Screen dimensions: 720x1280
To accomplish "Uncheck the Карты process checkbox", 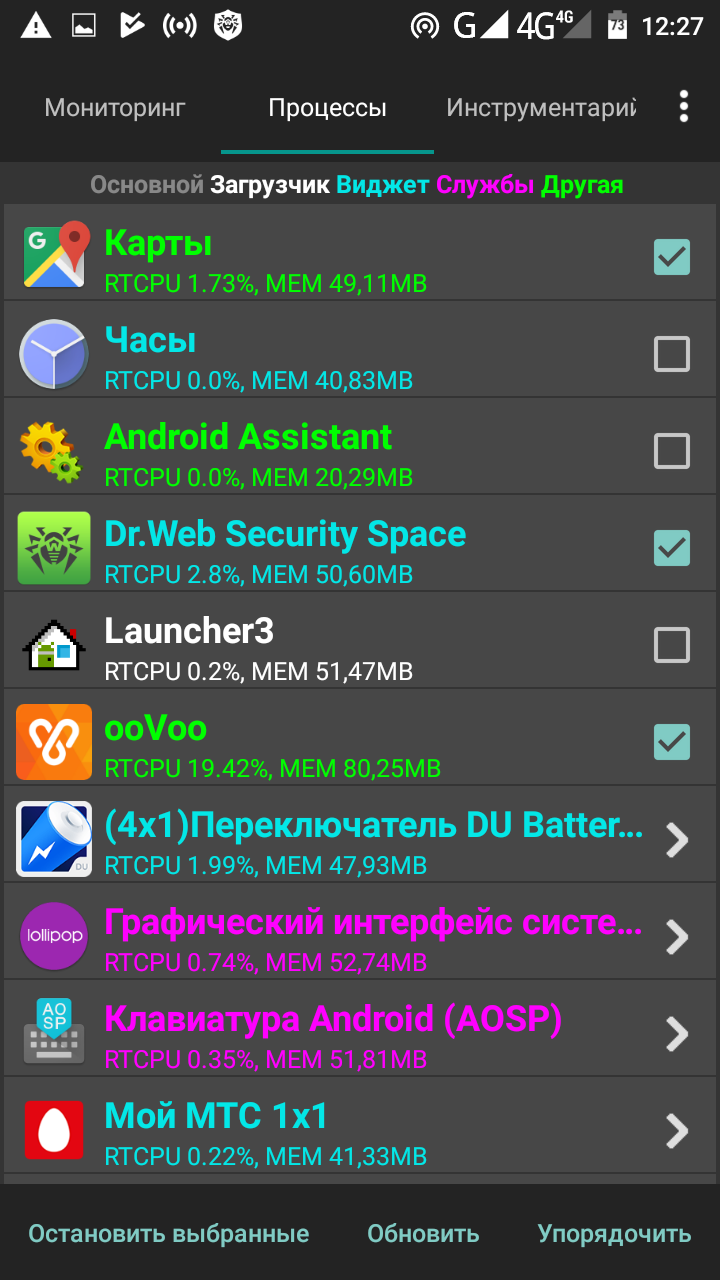I will coord(671,257).
